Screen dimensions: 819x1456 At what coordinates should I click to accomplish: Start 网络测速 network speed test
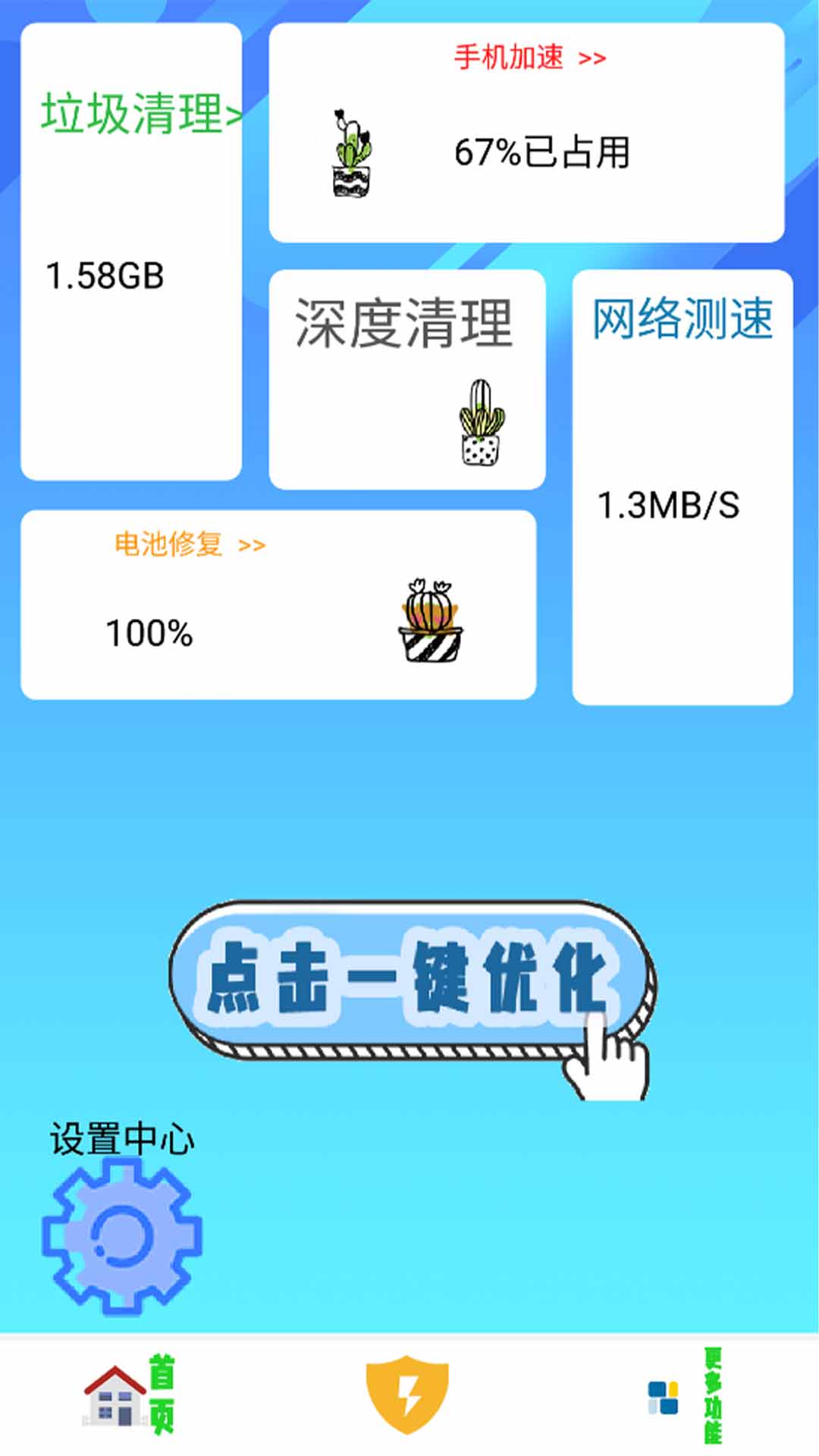pos(682,487)
